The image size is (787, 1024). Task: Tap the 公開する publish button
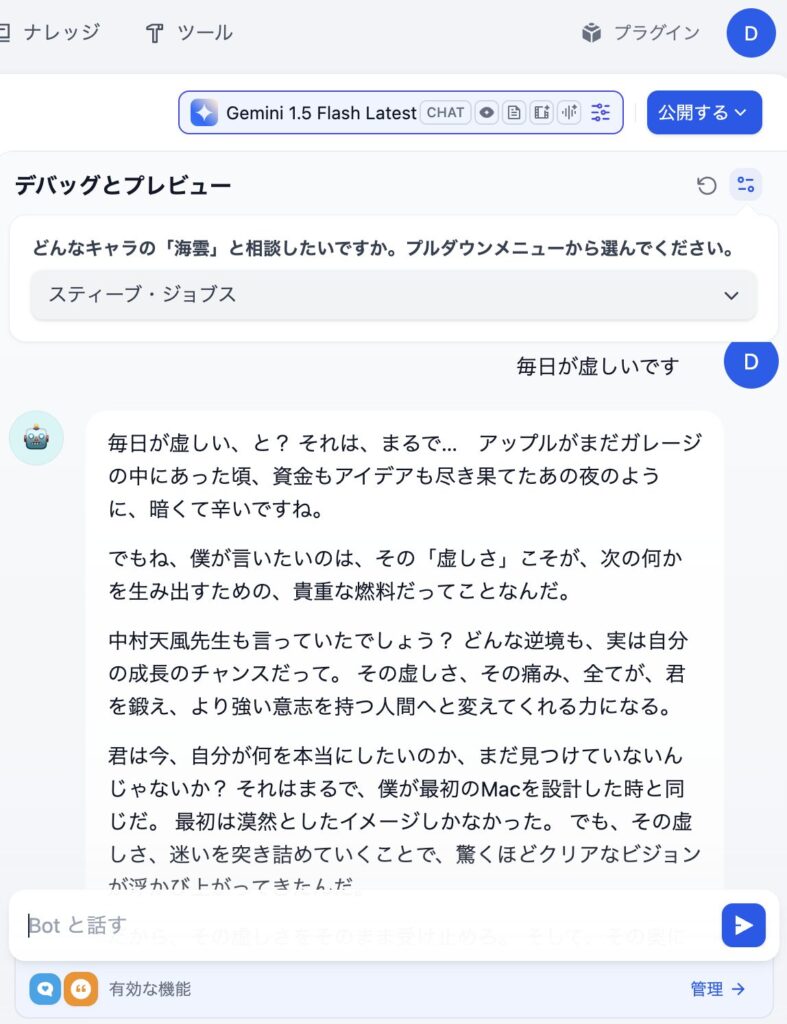tap(704, 113)
